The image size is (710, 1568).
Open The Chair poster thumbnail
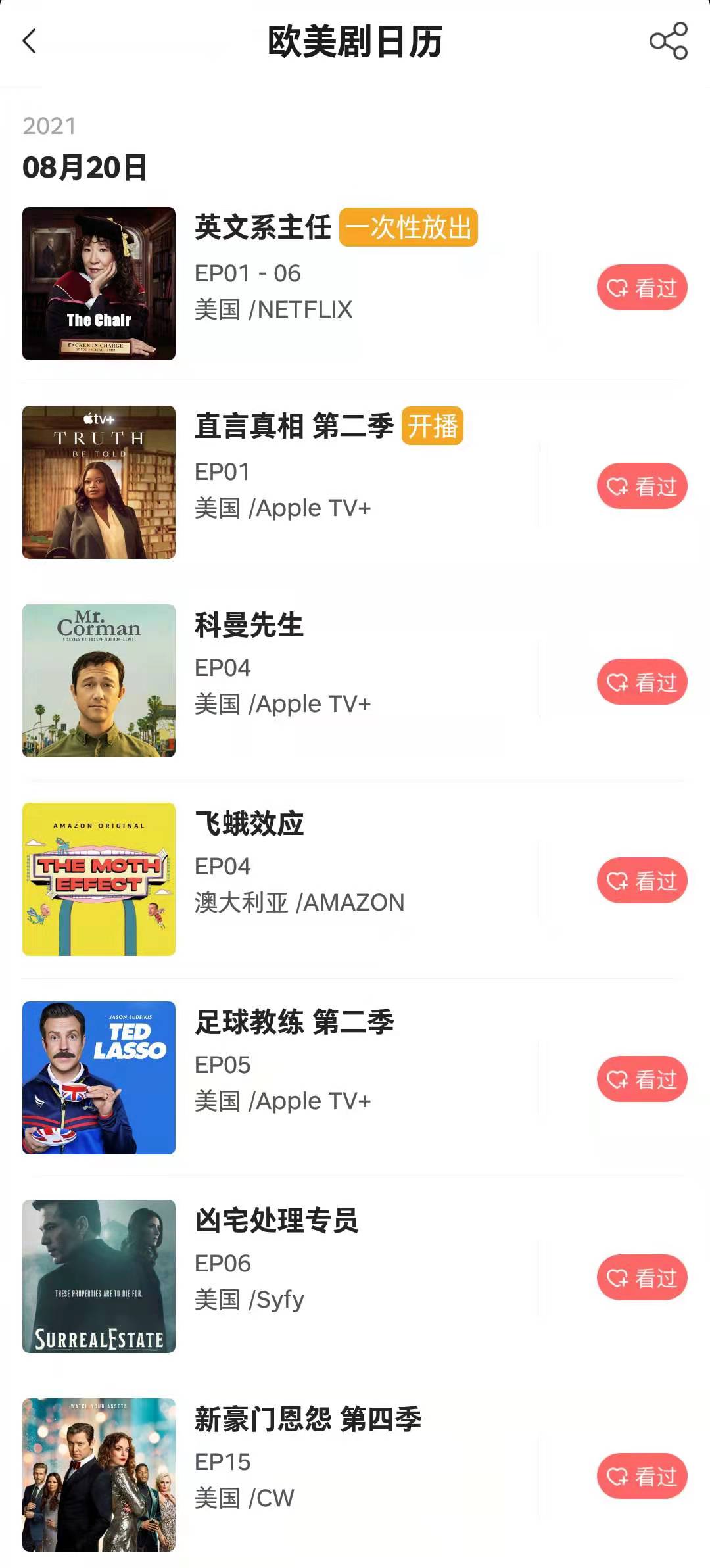click(99, 284)
